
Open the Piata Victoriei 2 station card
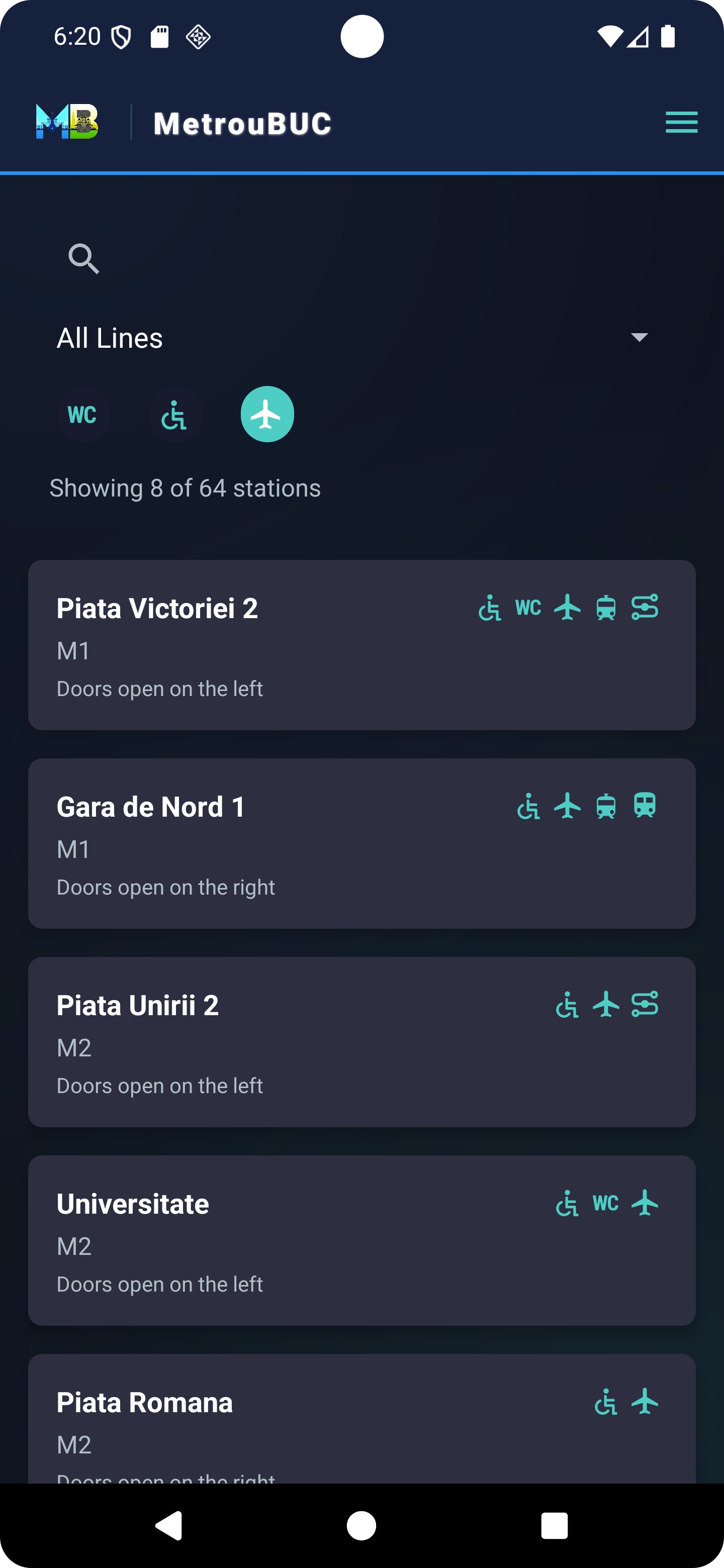[361, 645]
